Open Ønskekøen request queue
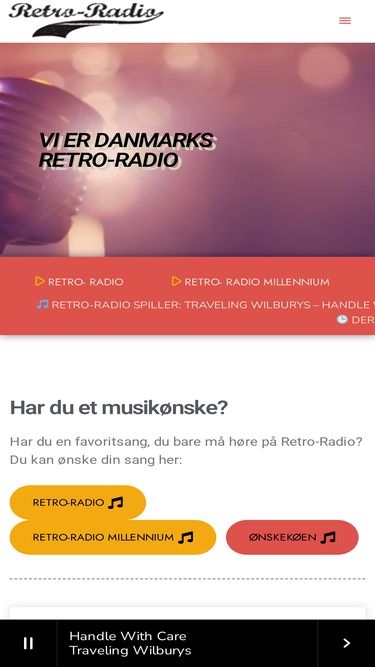The image size is (375, 667). point(292,537)
